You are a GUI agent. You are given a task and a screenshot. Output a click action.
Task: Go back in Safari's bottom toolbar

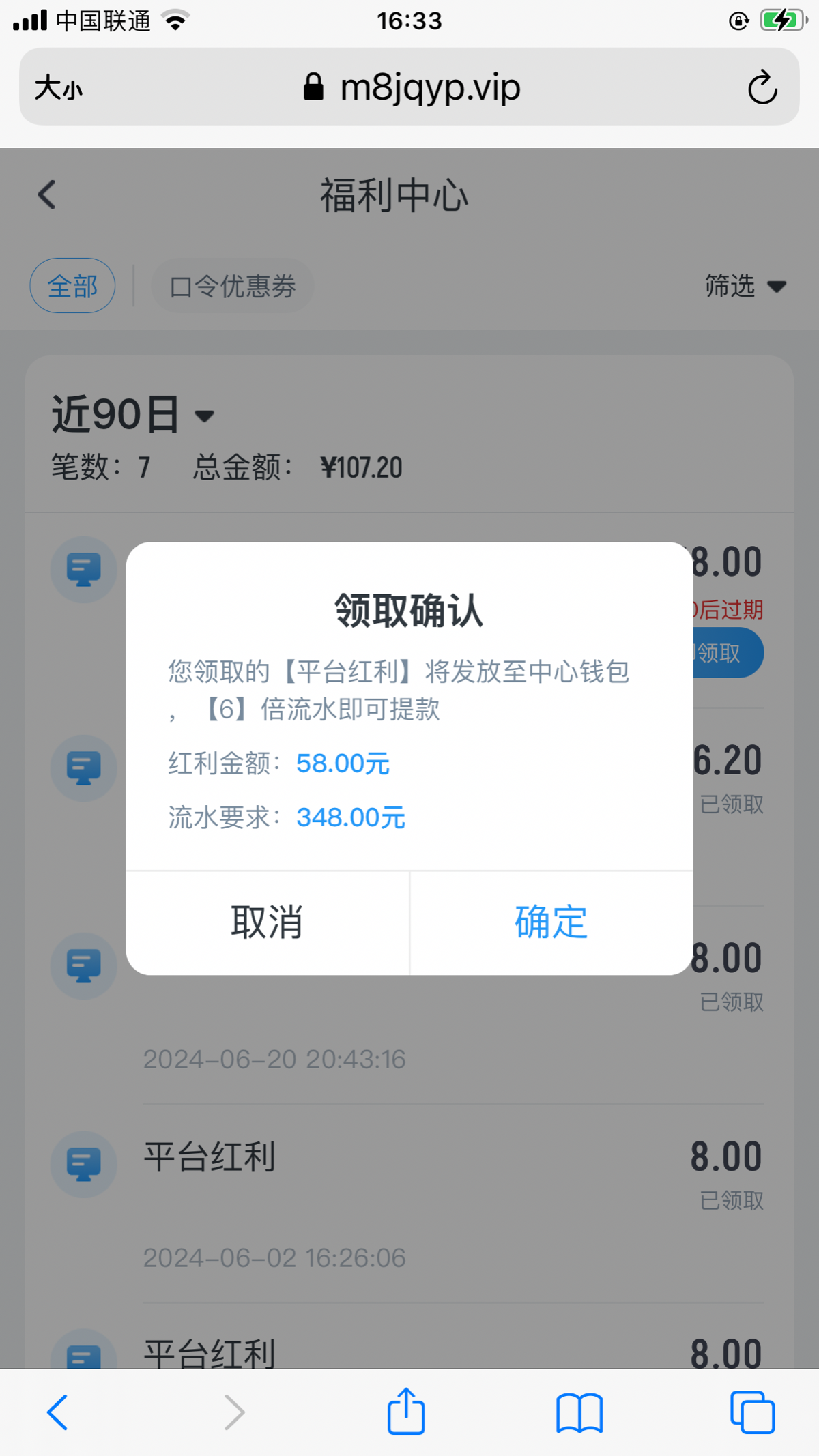click(x=57, y=1412)
